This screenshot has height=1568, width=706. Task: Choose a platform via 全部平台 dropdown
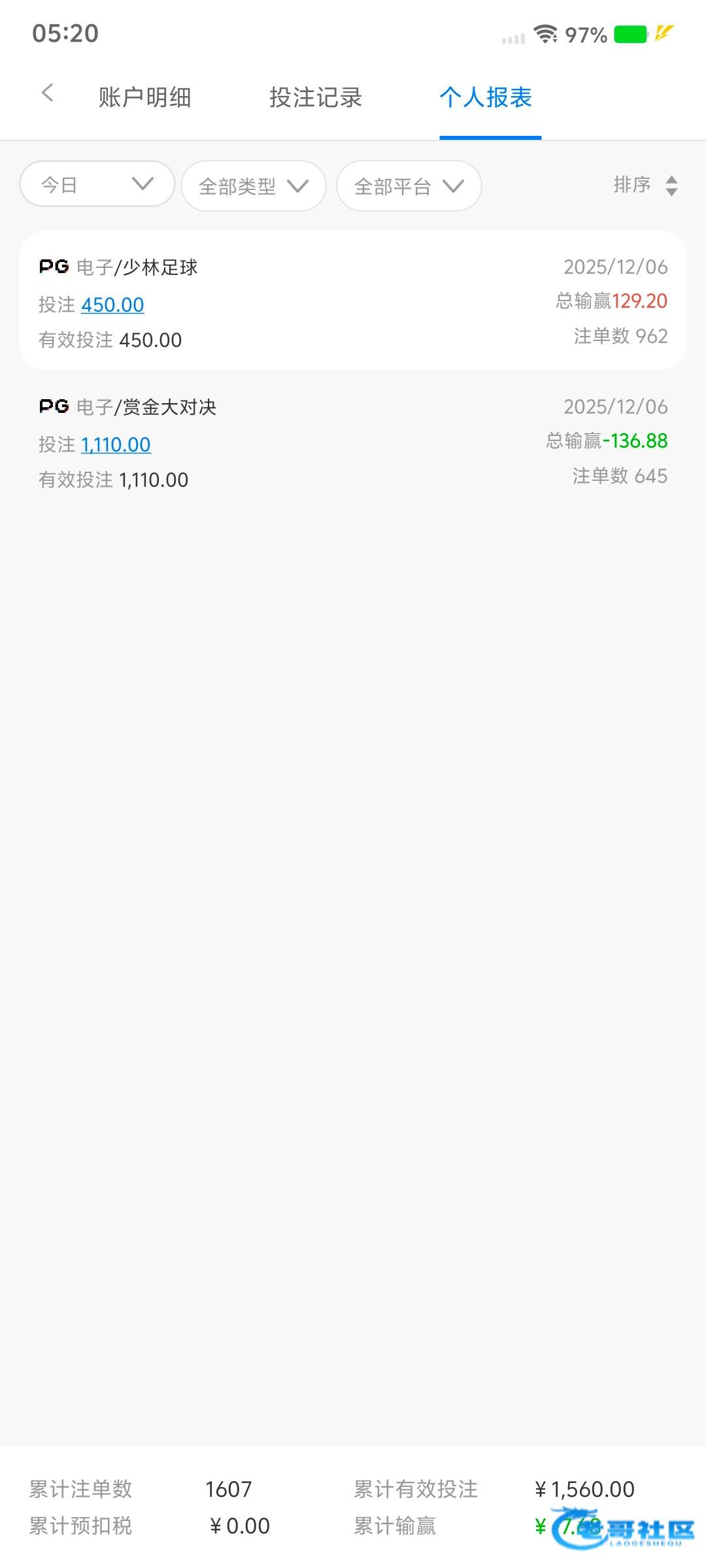(409, 186)
